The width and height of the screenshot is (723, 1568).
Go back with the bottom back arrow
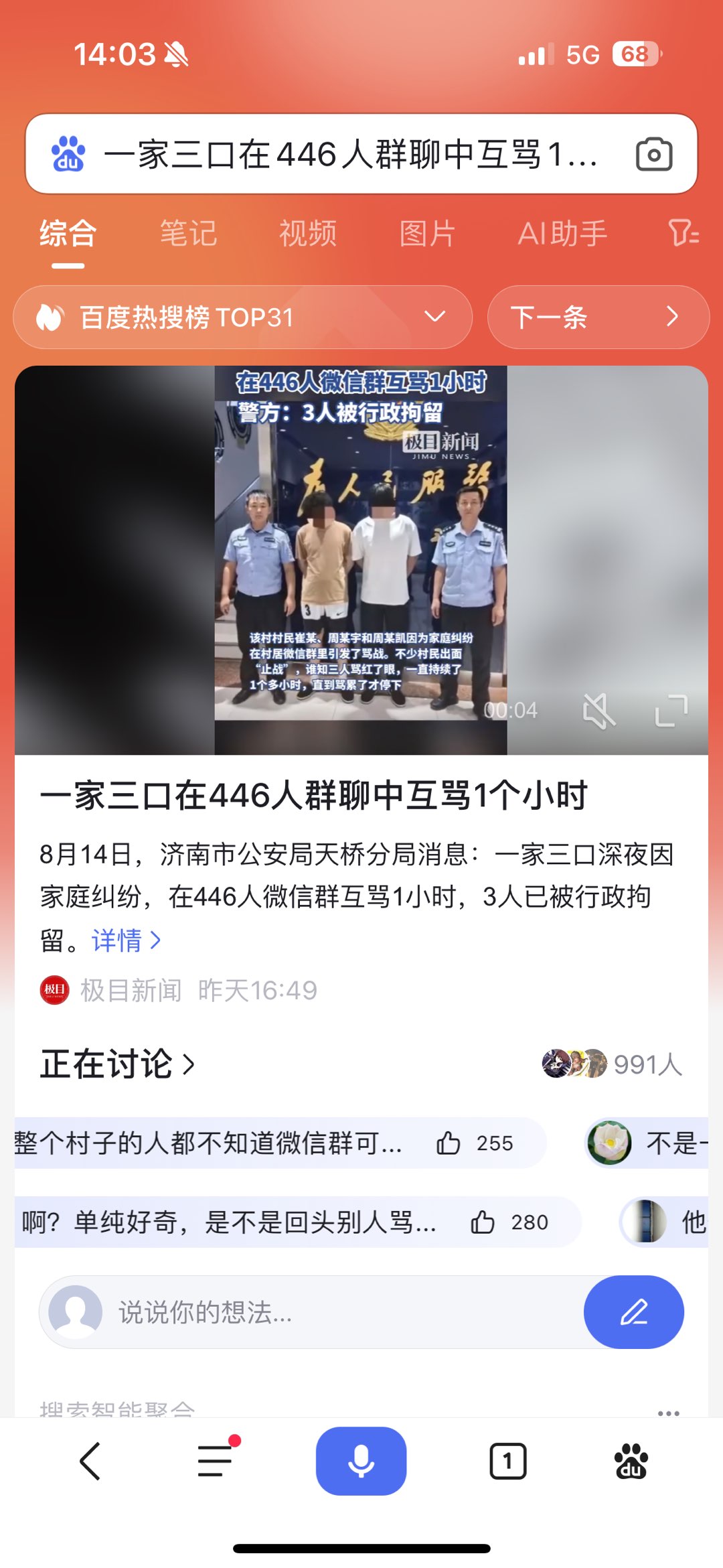coord(90,1461)
